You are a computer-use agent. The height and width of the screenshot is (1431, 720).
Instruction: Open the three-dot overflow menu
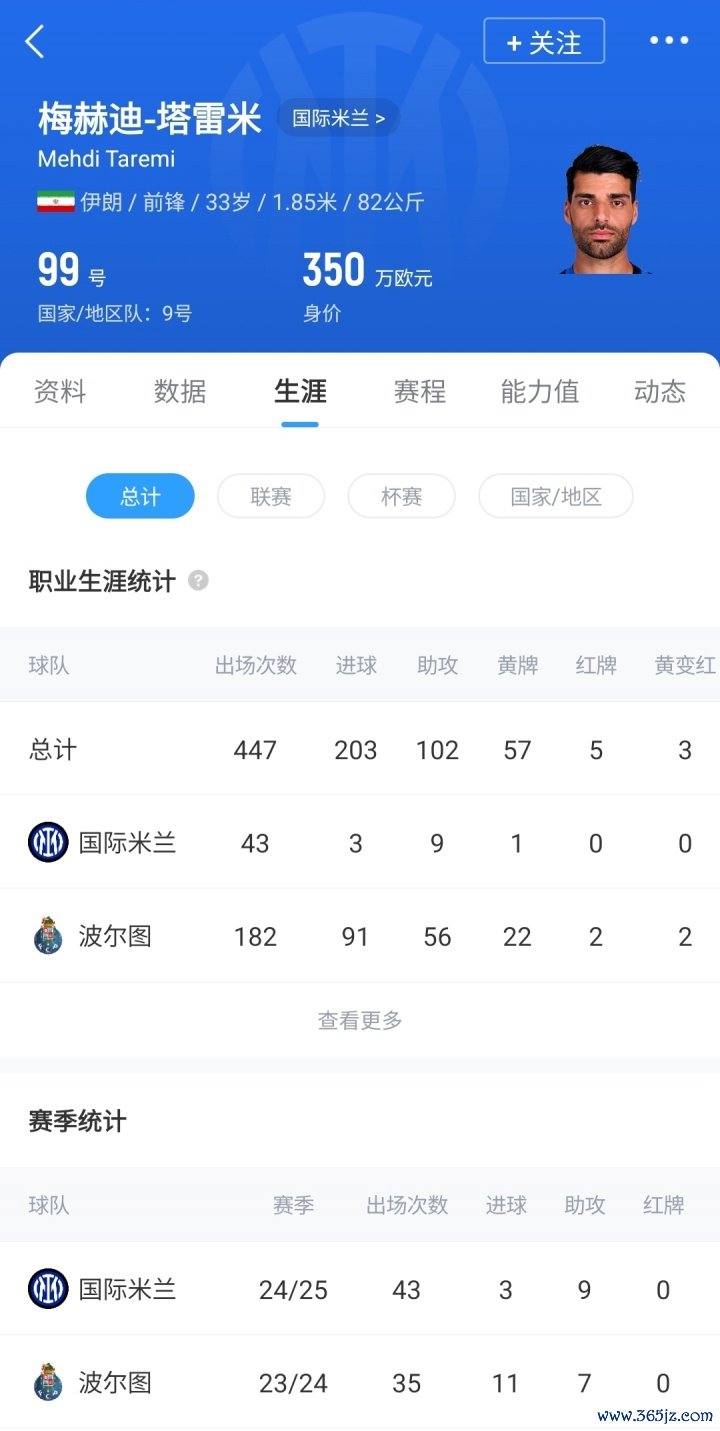(668, 41)
